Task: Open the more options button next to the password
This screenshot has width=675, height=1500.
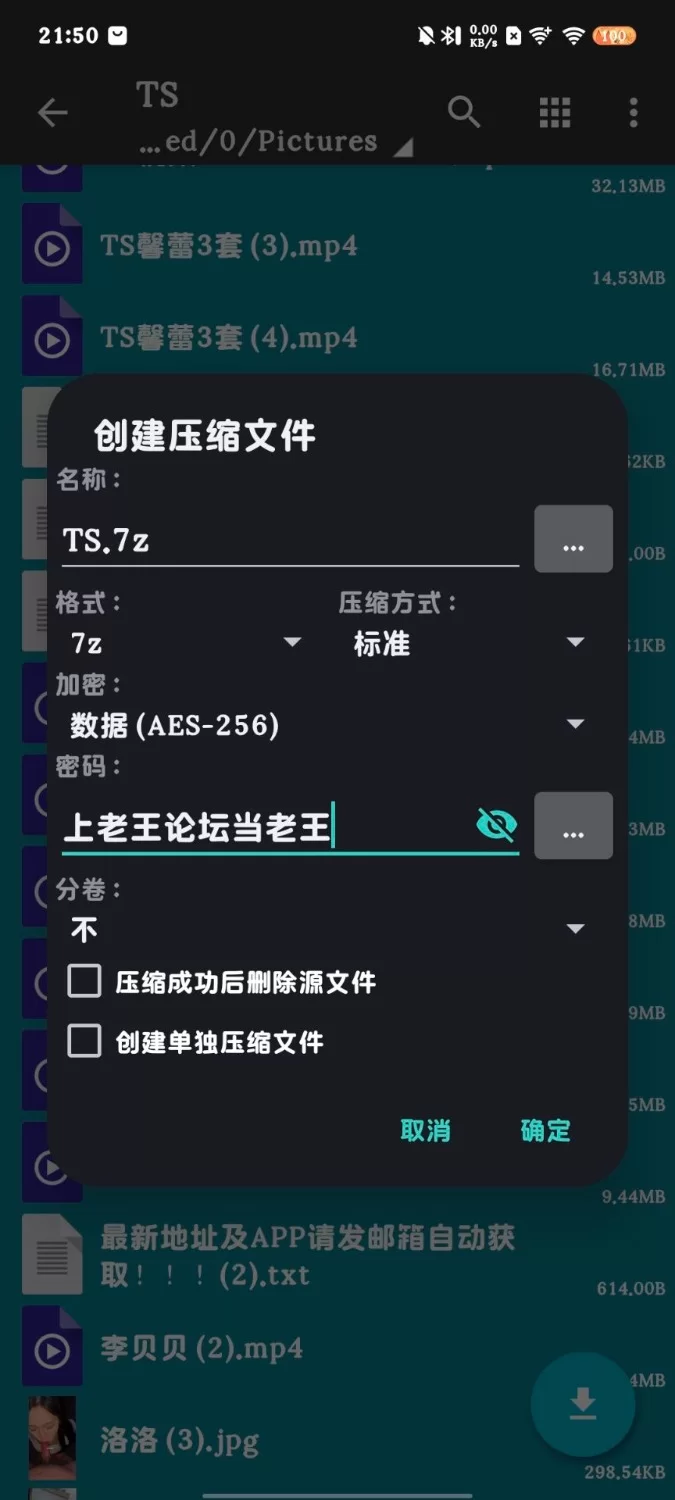Action: [573, 826]
